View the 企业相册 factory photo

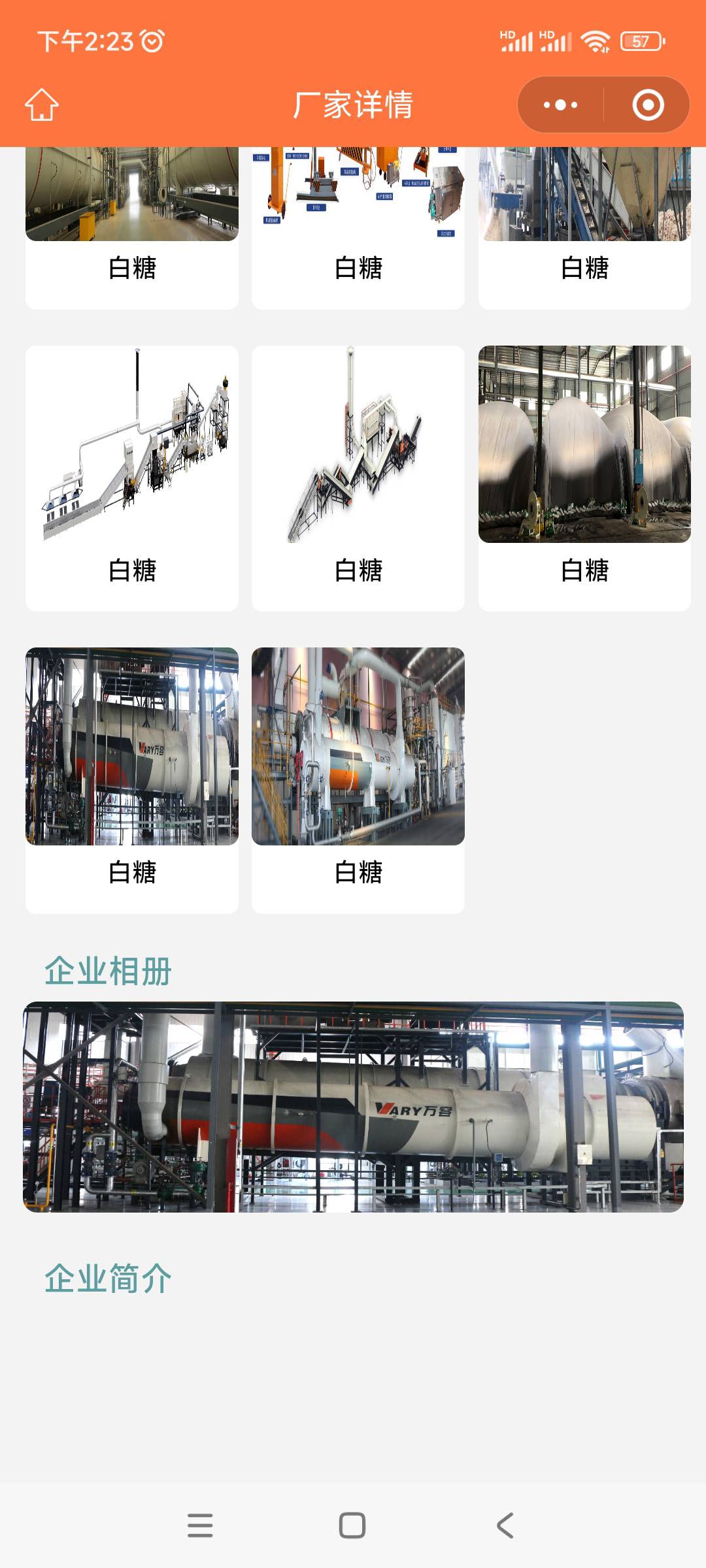(x=353, y=1107)
